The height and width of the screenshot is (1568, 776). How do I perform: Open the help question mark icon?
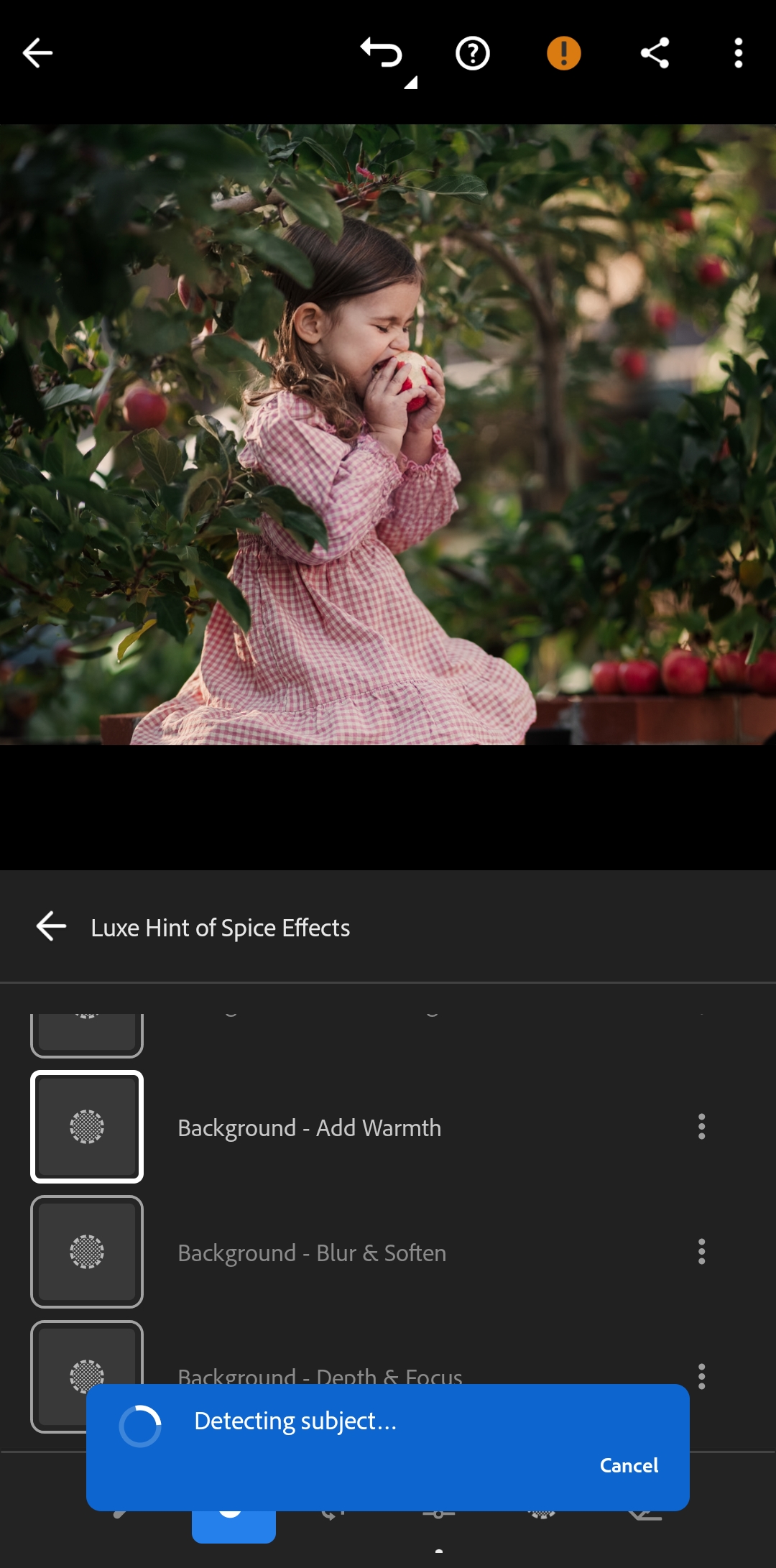click(473, 53)
